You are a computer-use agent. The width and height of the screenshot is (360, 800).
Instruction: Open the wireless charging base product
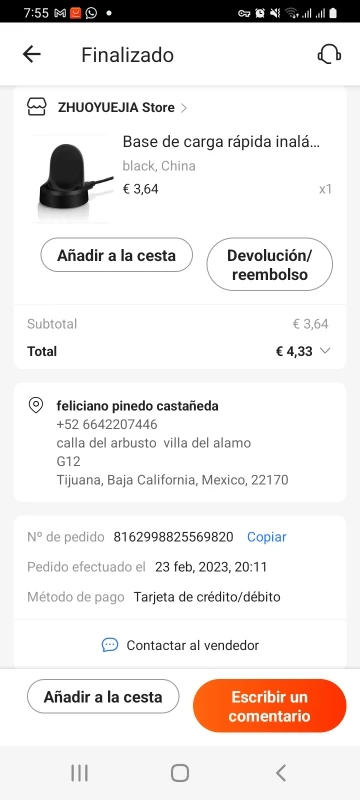click(x=221, y=141)
